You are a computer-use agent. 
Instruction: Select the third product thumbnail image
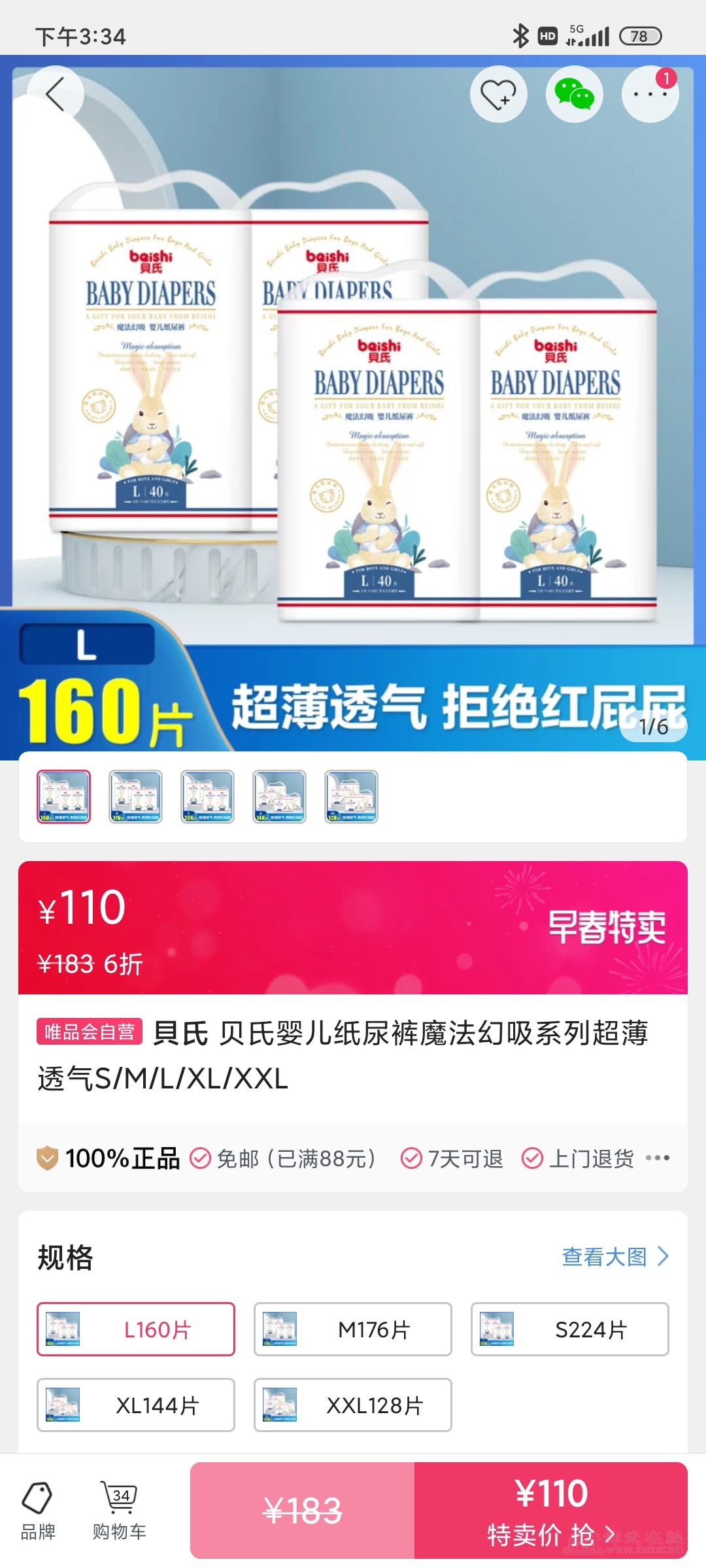207,796
